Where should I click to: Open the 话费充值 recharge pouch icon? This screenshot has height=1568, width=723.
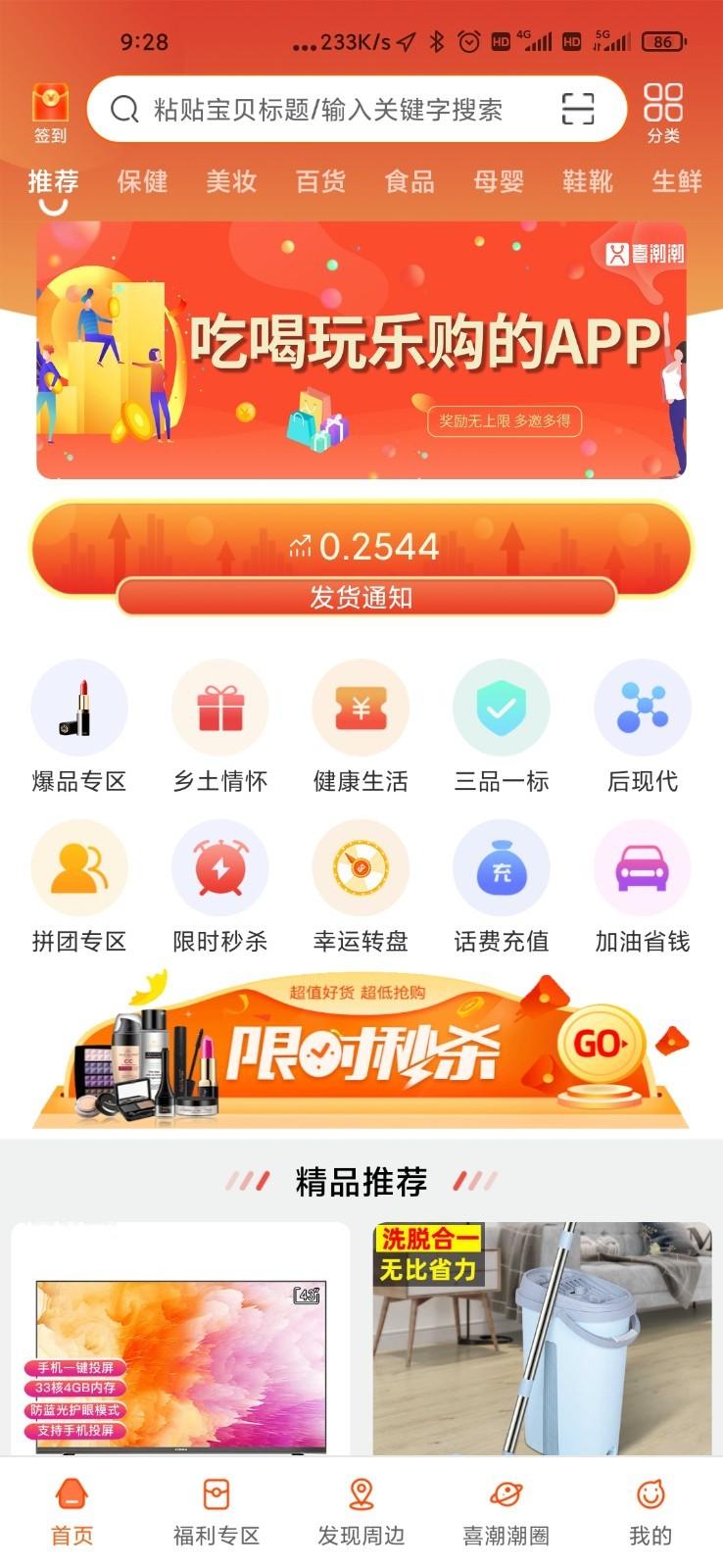tap(502, 867)
